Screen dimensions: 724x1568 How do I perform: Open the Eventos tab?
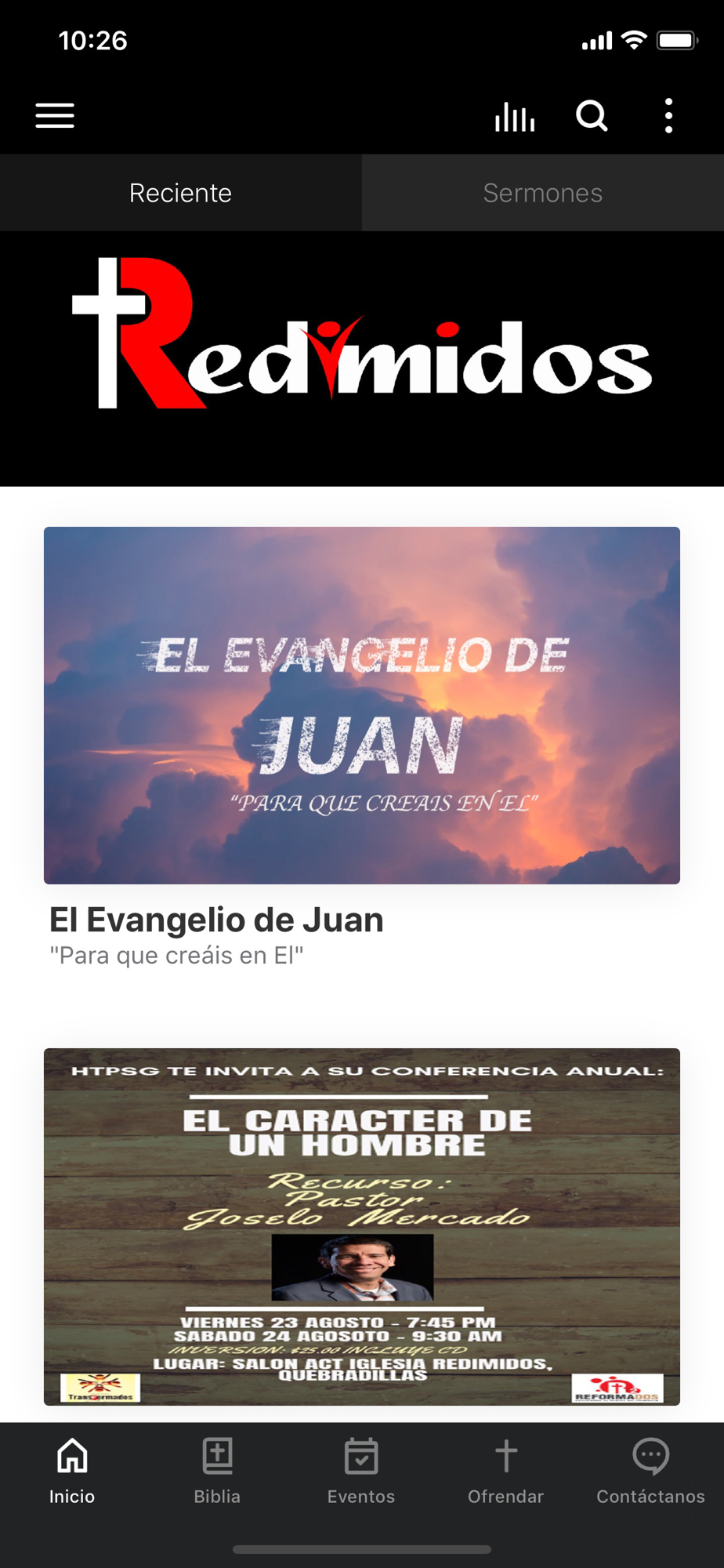point(361,1471)
